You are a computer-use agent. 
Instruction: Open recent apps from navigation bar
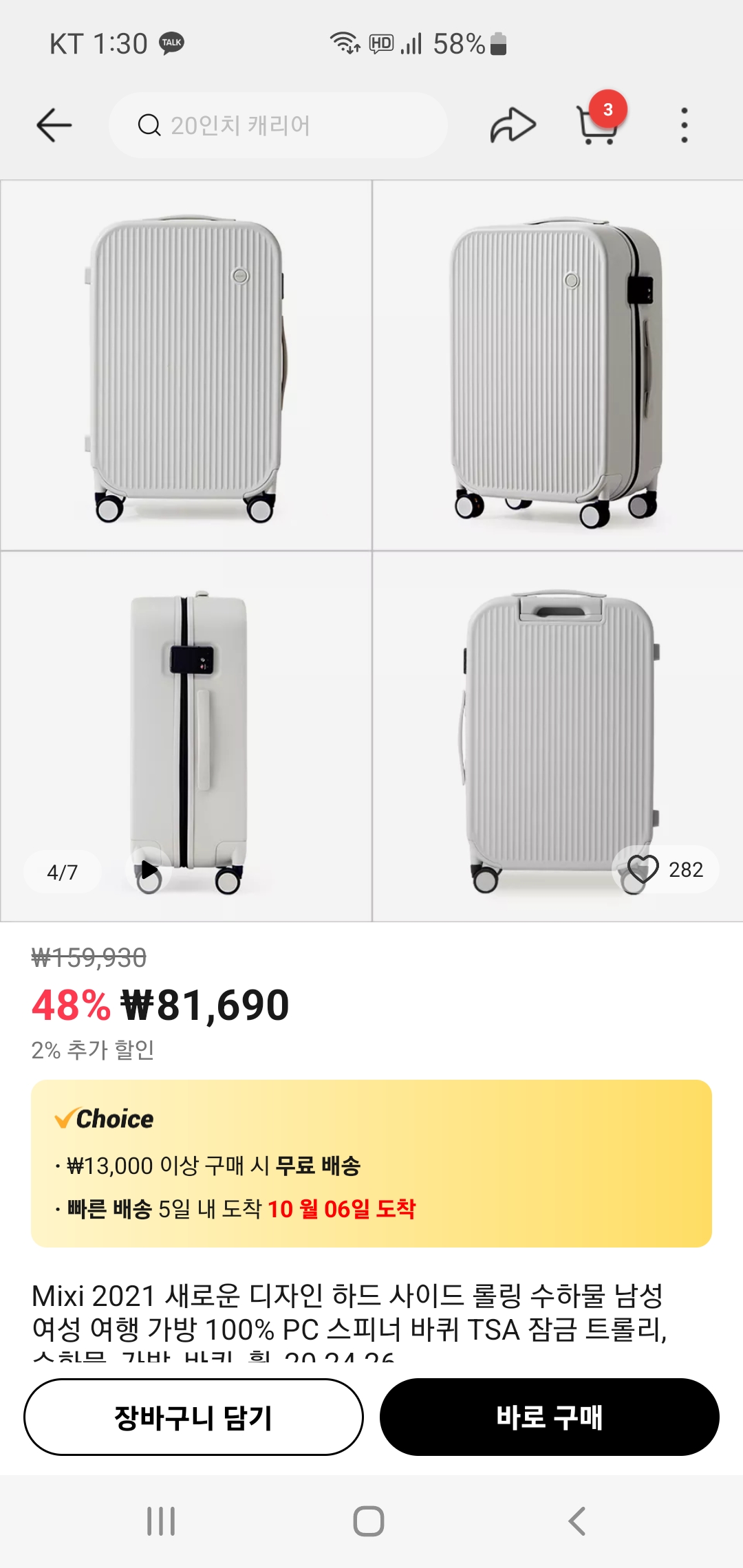[x=161, y=1521]
